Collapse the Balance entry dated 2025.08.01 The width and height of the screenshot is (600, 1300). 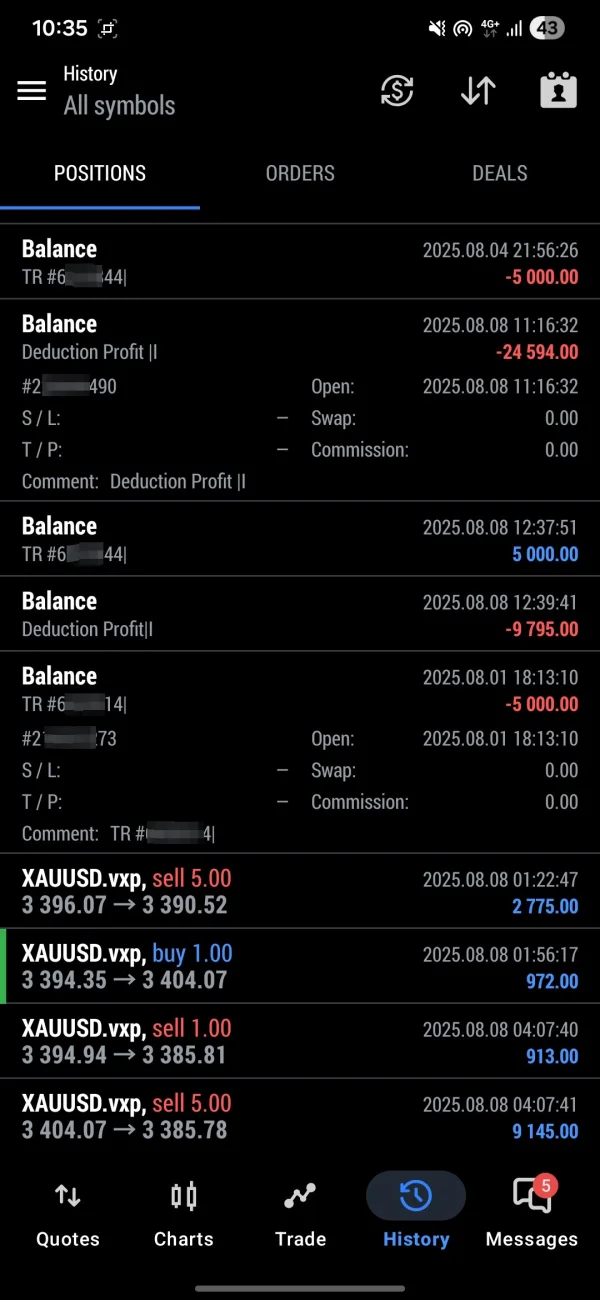click(300, 689)
